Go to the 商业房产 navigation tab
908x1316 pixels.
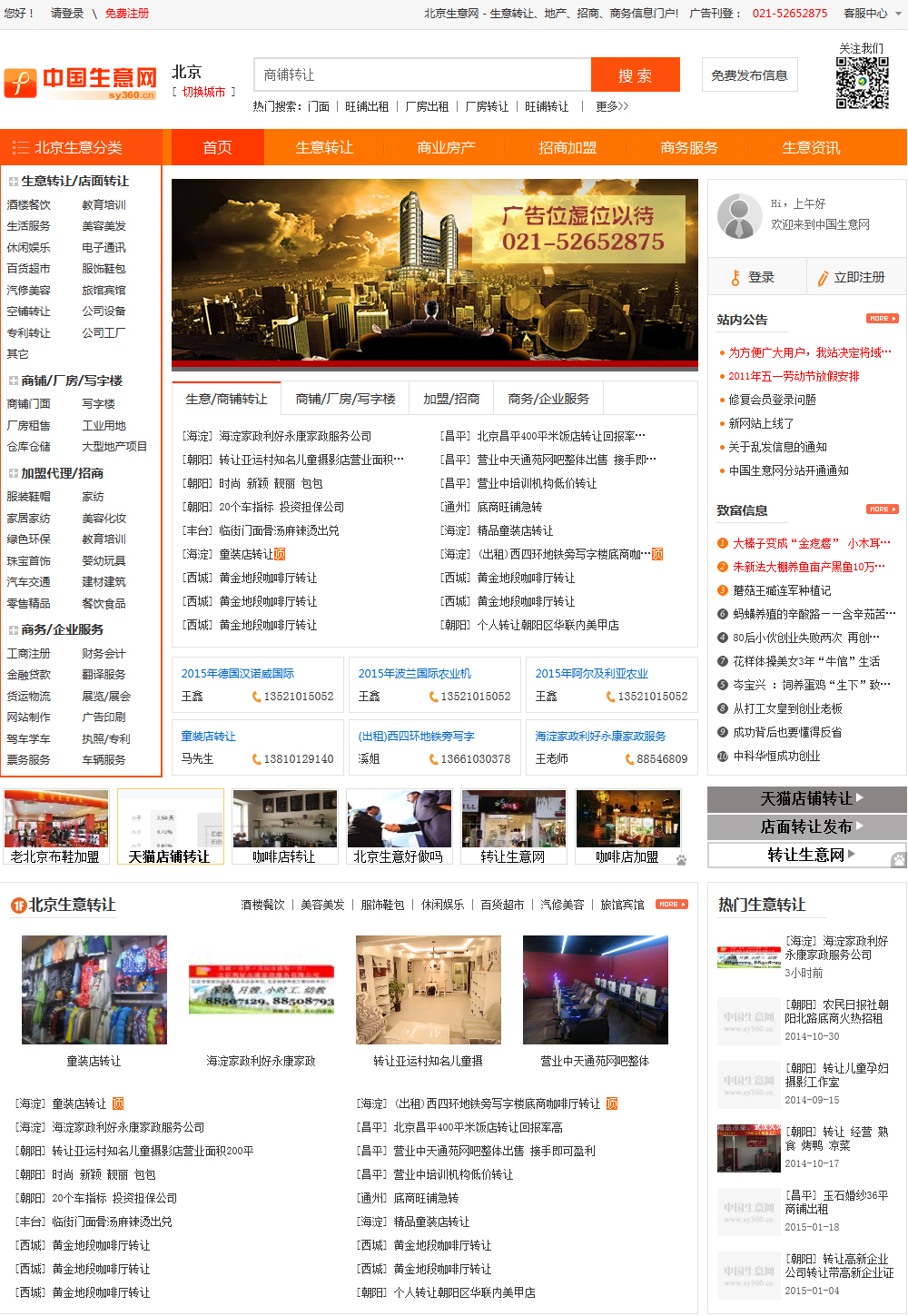(x=446, y=147)
